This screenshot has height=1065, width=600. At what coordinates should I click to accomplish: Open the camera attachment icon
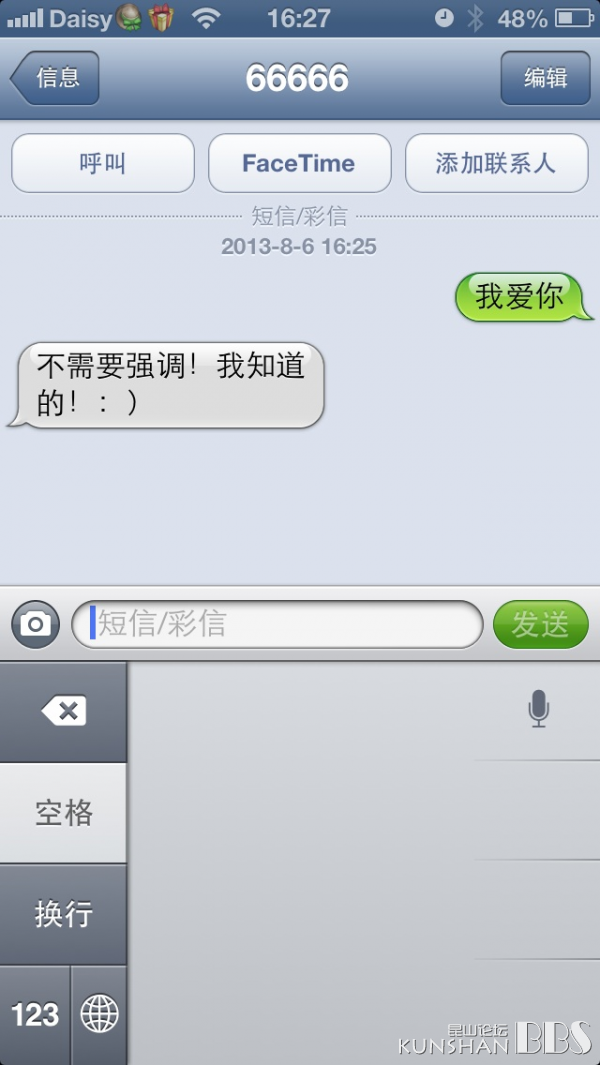[x=35, y=624]
